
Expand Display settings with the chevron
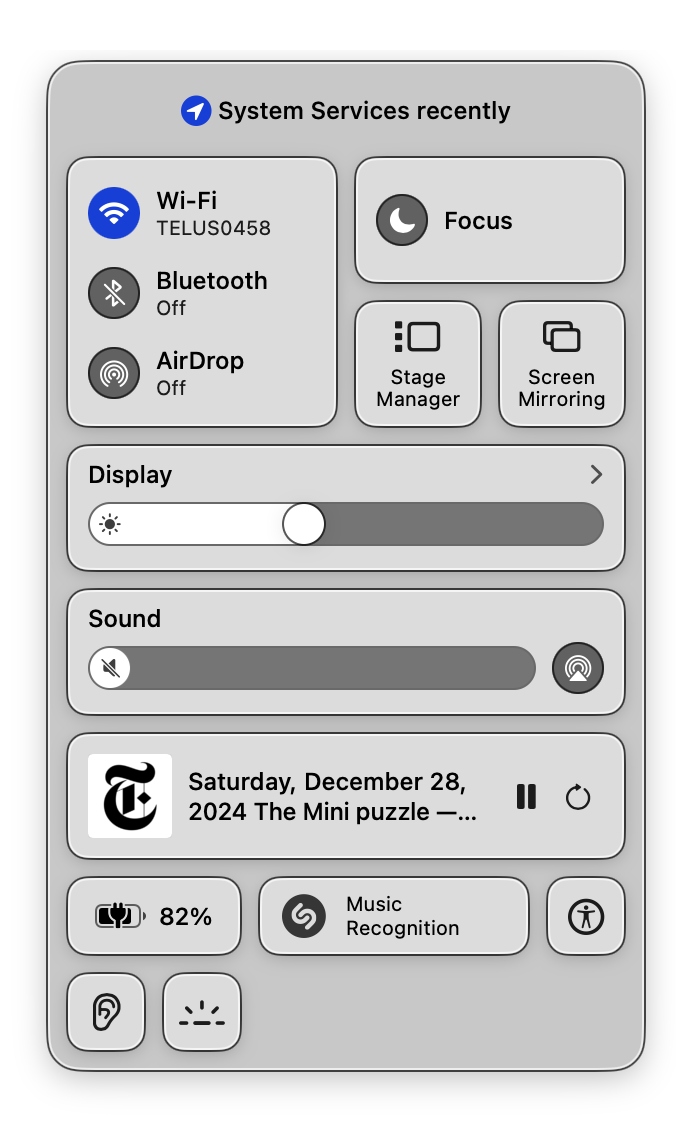596,474
